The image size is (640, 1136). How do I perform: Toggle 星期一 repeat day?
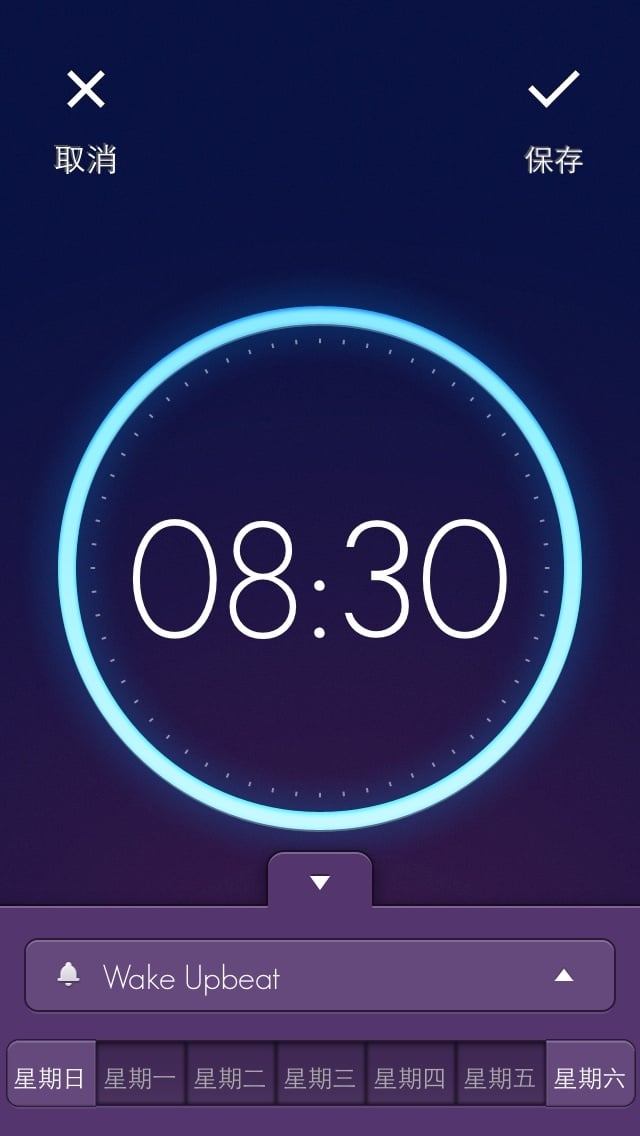140,1078
